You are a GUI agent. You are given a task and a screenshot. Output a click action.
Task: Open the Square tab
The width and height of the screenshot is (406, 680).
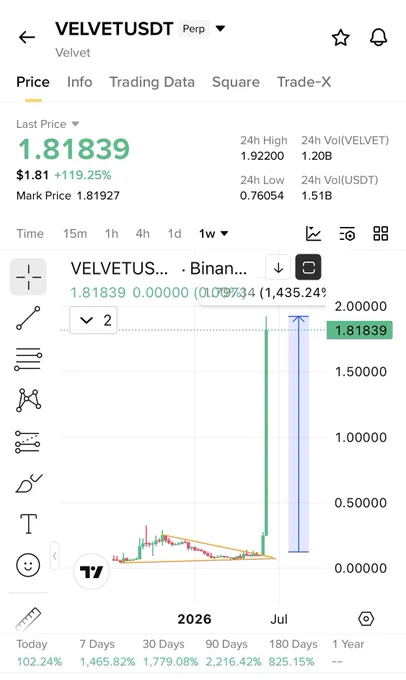pyautogui.click(x=236, y=82)
